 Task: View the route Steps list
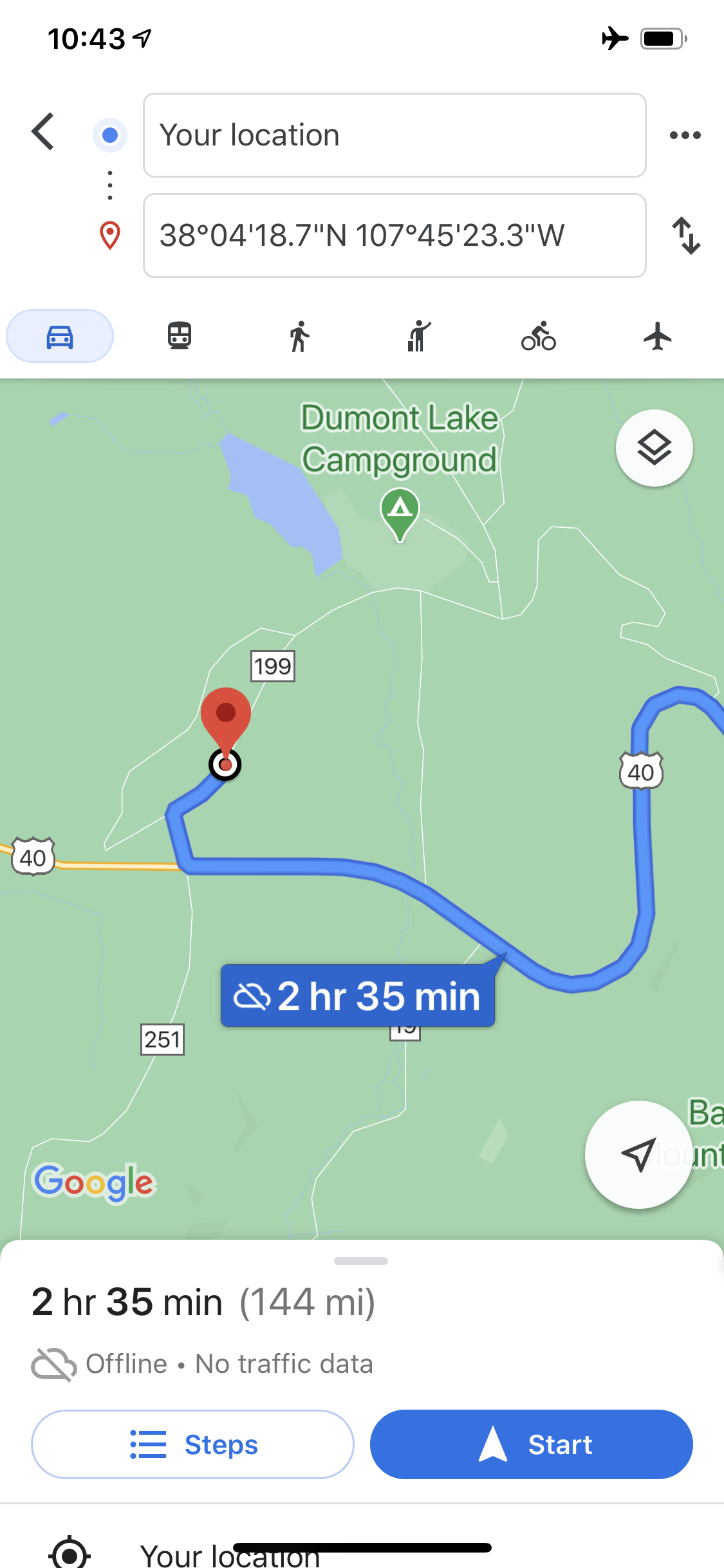[192, 1444]
